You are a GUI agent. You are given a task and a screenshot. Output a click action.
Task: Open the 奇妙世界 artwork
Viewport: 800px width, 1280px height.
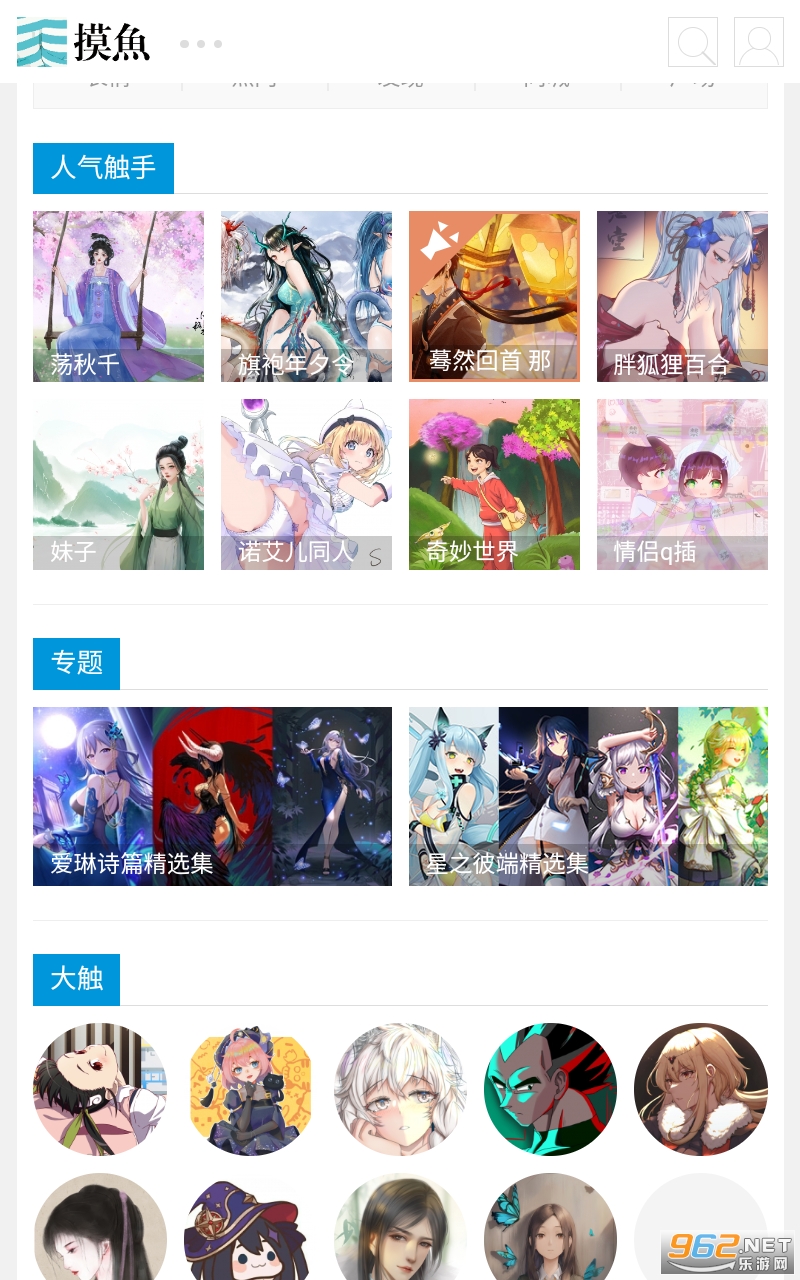(x=494, y=484)
